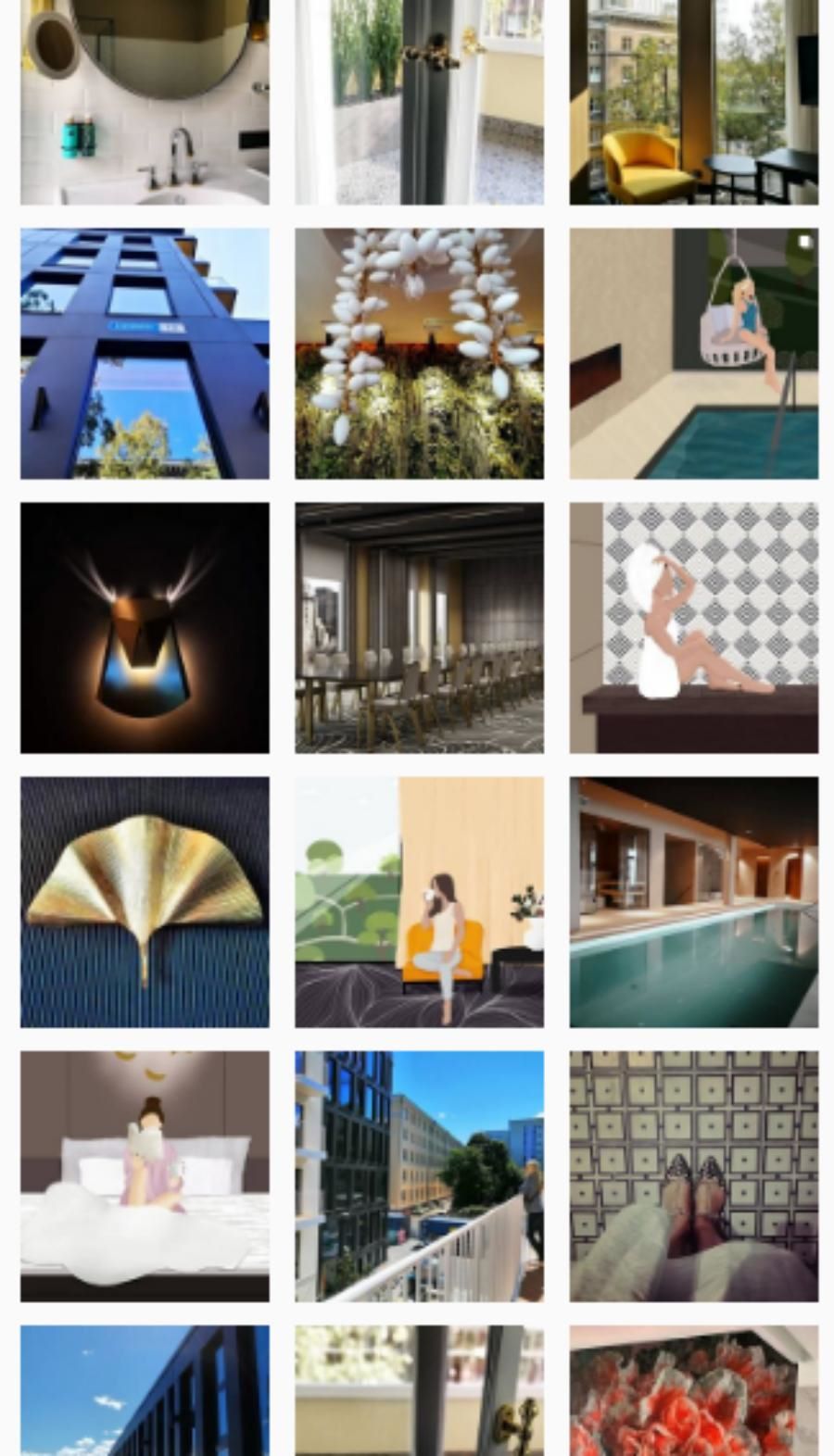View the golden ginkgo leaf photo
The height and width of the screenshot is (1456, 834).
(145, 902)
